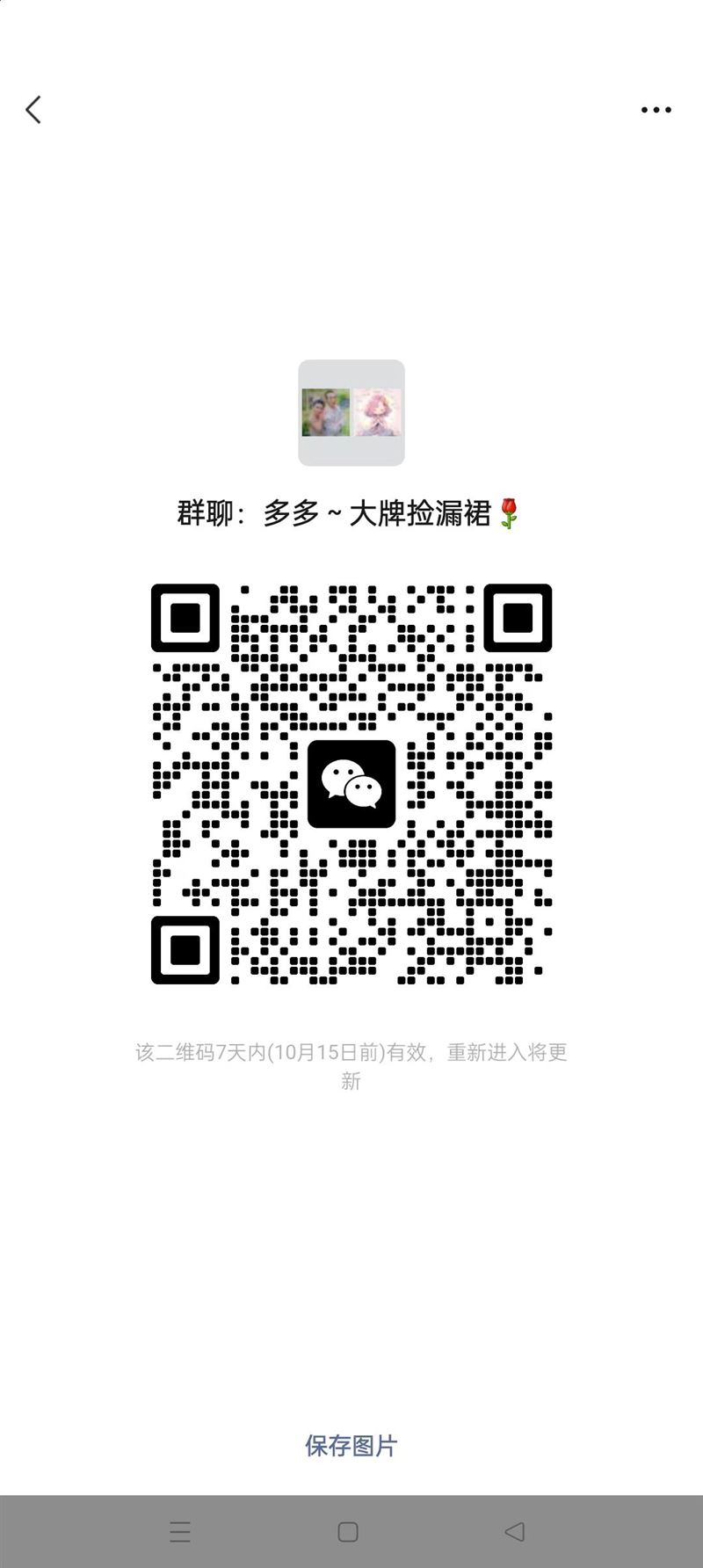703x1568 pixels.
Task: Tap the recent apps icon on navigation bar
Action: click(179, 1532)
